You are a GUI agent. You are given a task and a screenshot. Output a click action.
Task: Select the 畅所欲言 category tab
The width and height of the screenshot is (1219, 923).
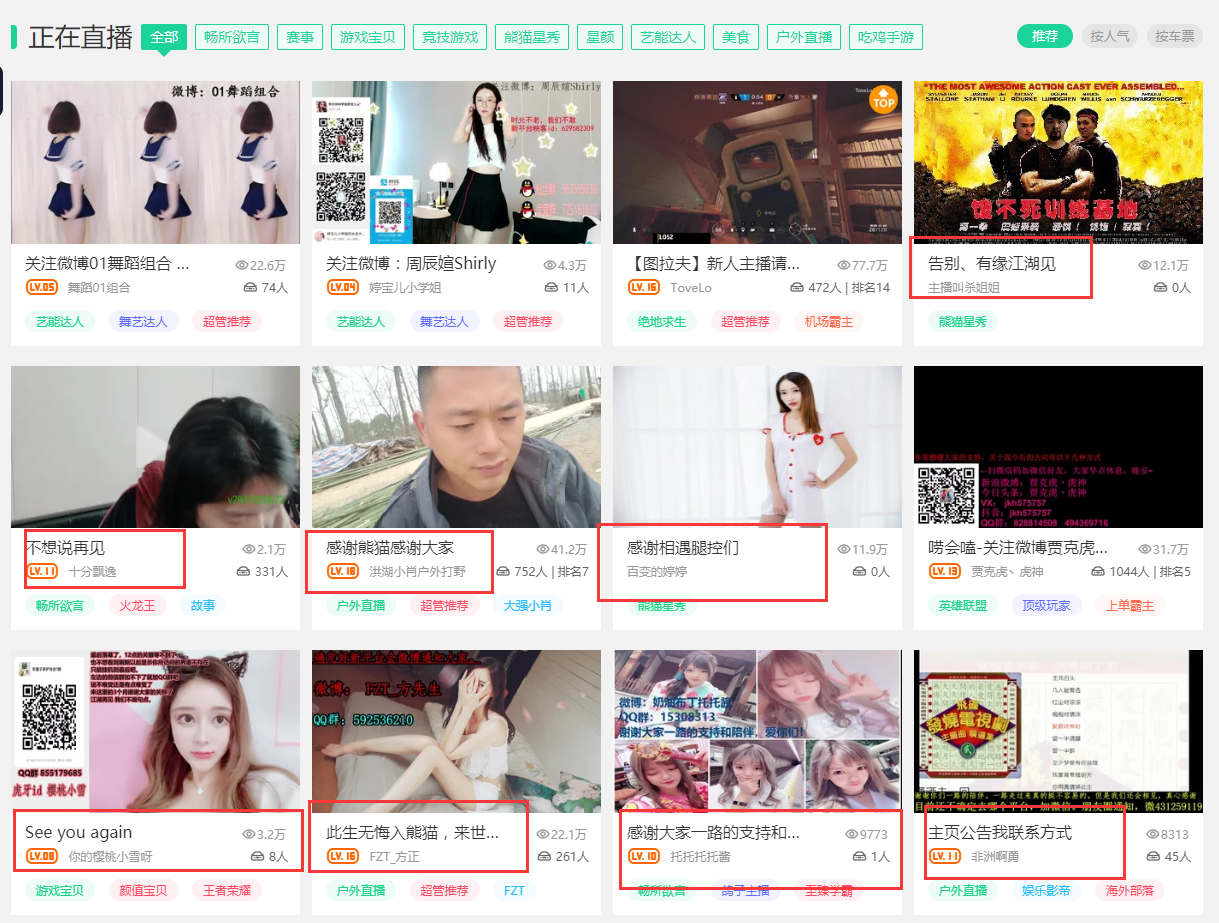pos(231,38)
